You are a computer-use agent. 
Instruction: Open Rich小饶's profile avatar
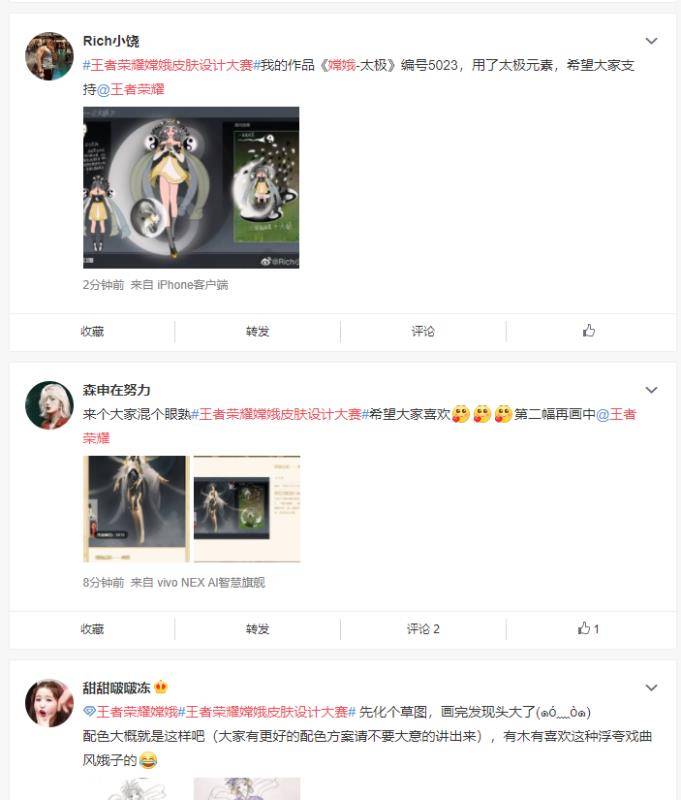(49, 56)
